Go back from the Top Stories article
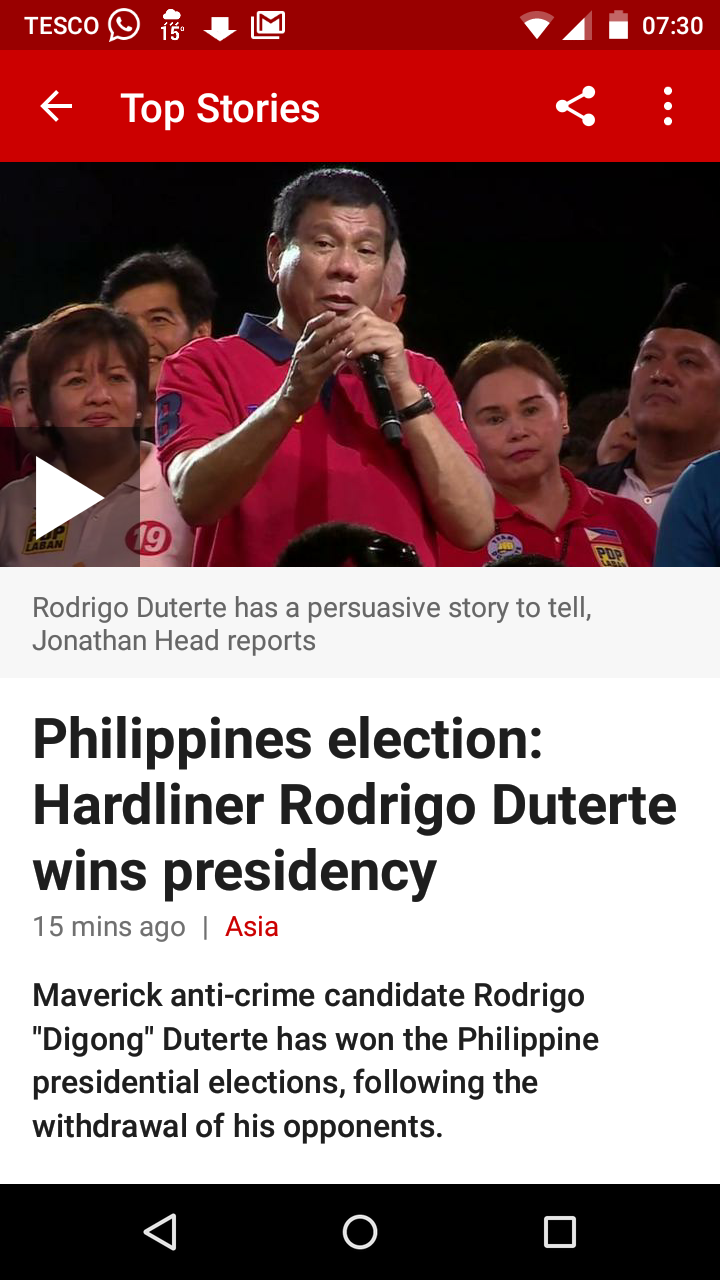This screenshot has width=720, height=1280. (56, 106)
